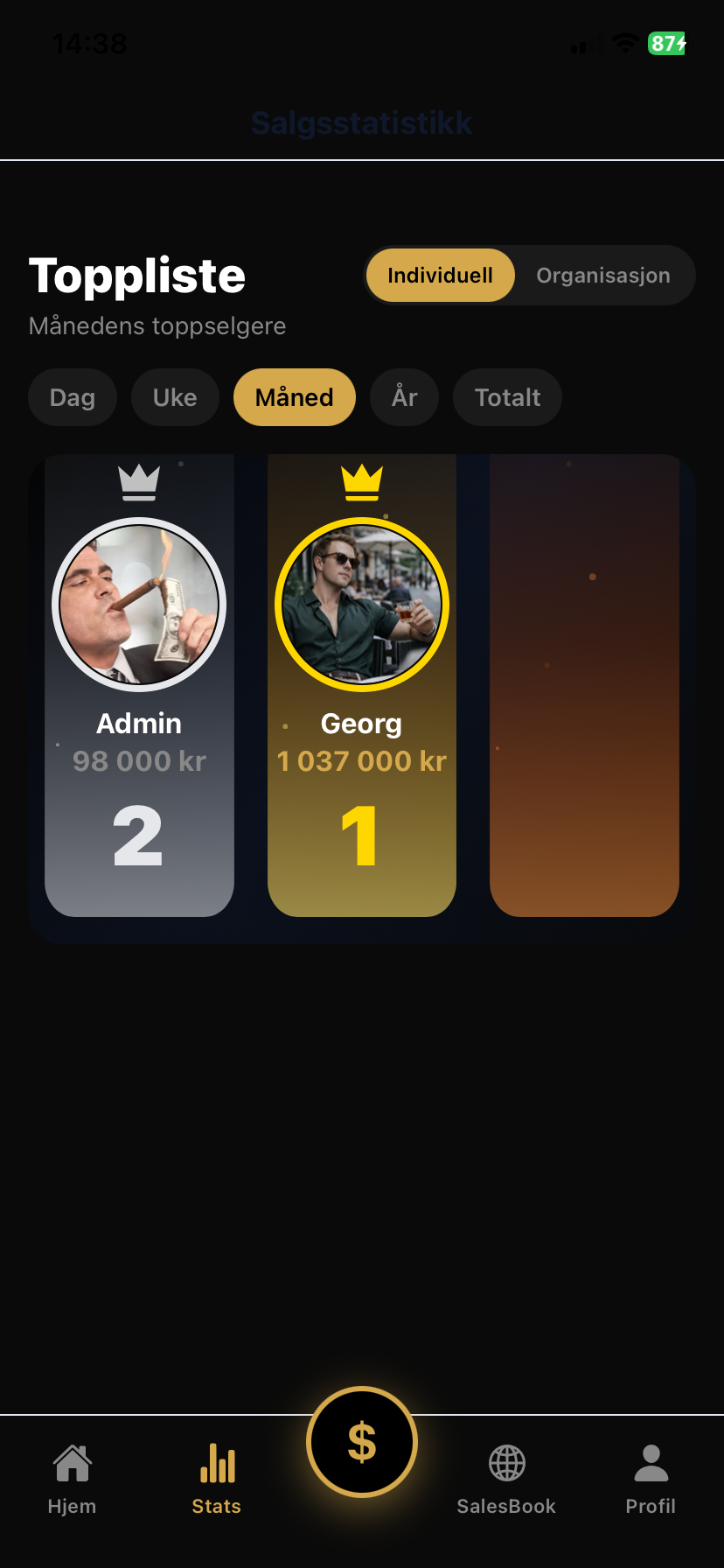Tap the crown above Georg
The image size is (724, 1568).
[361, 482]
